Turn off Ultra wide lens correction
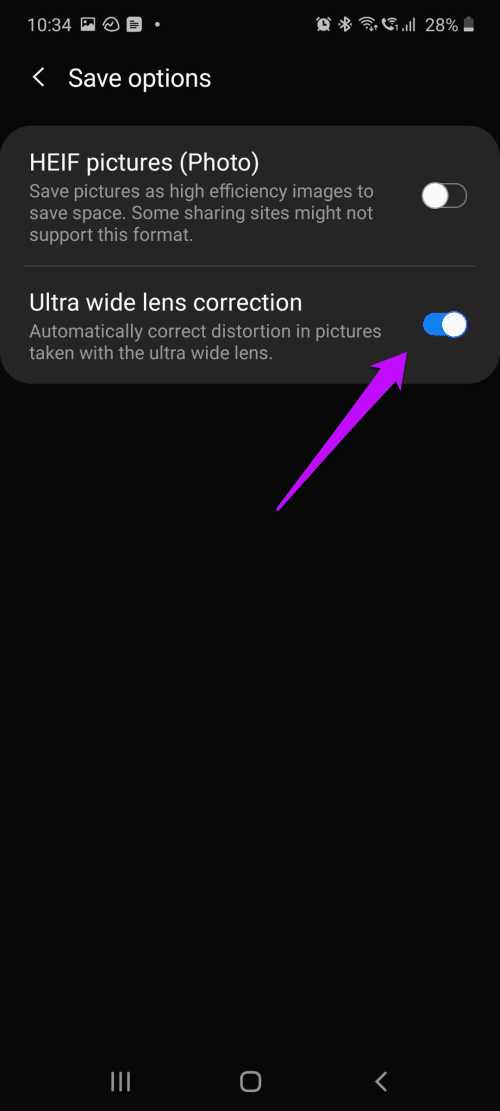Viewport: 500px width, 1111px height. coord(444,325)
